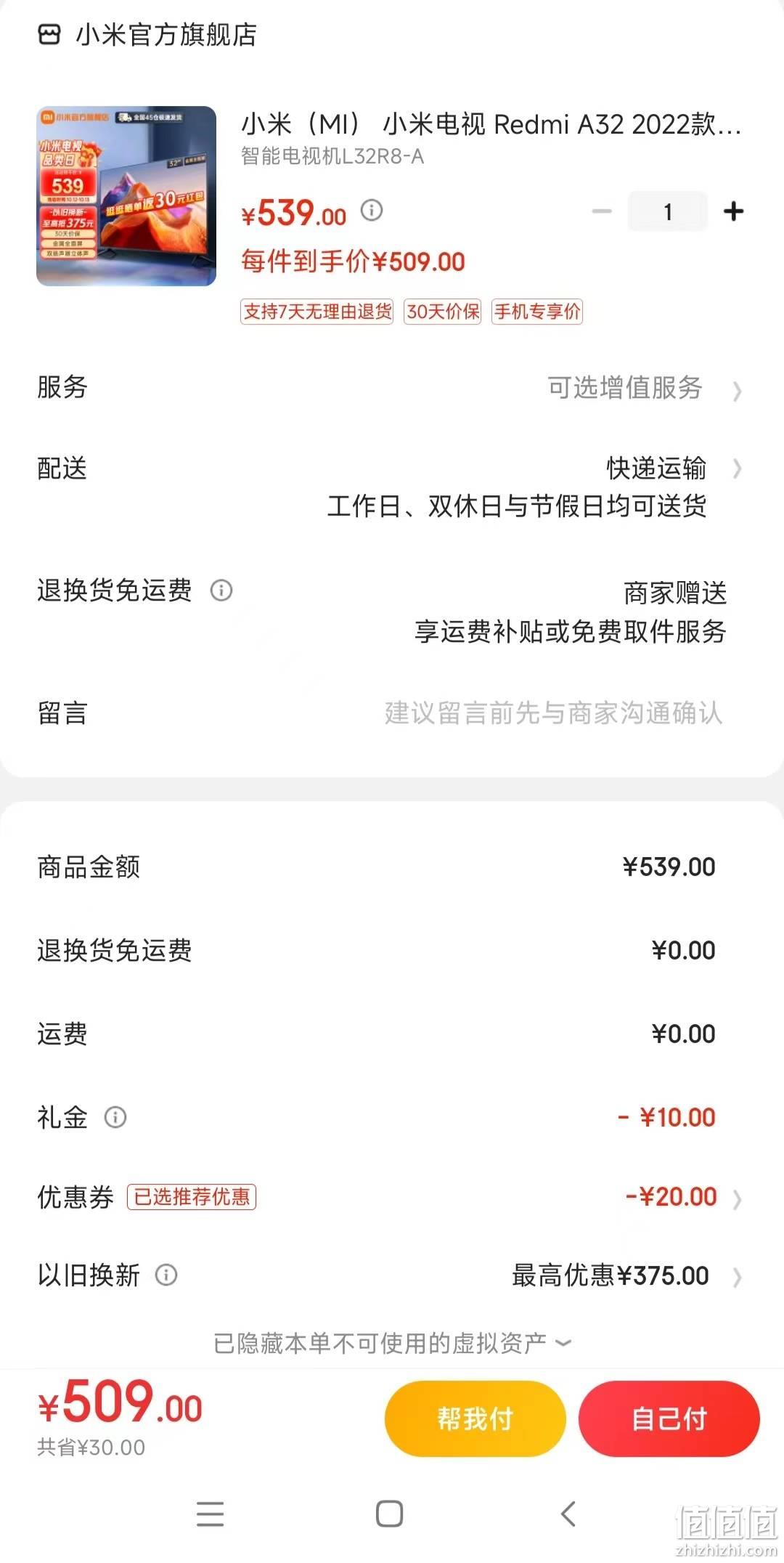Open 服务 optional value-added services row

392,388
